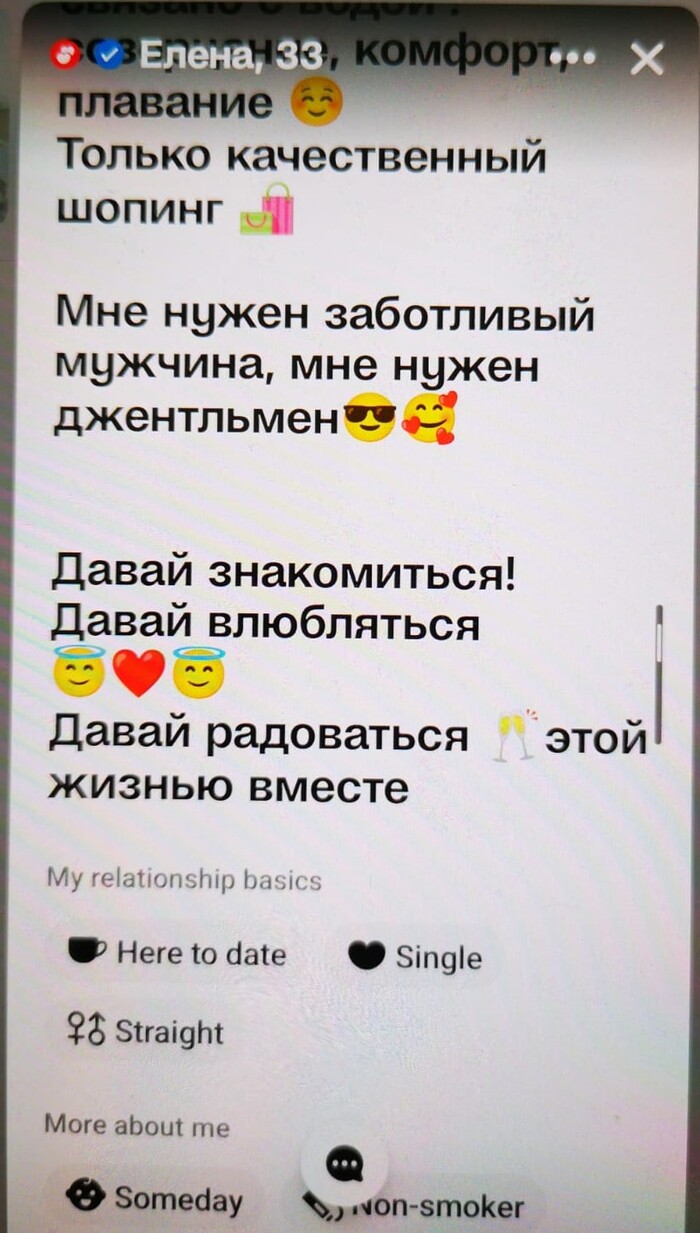Start a chat with Елена
The width and height of the screenshot is (700, 1233).
(345, 1163)
